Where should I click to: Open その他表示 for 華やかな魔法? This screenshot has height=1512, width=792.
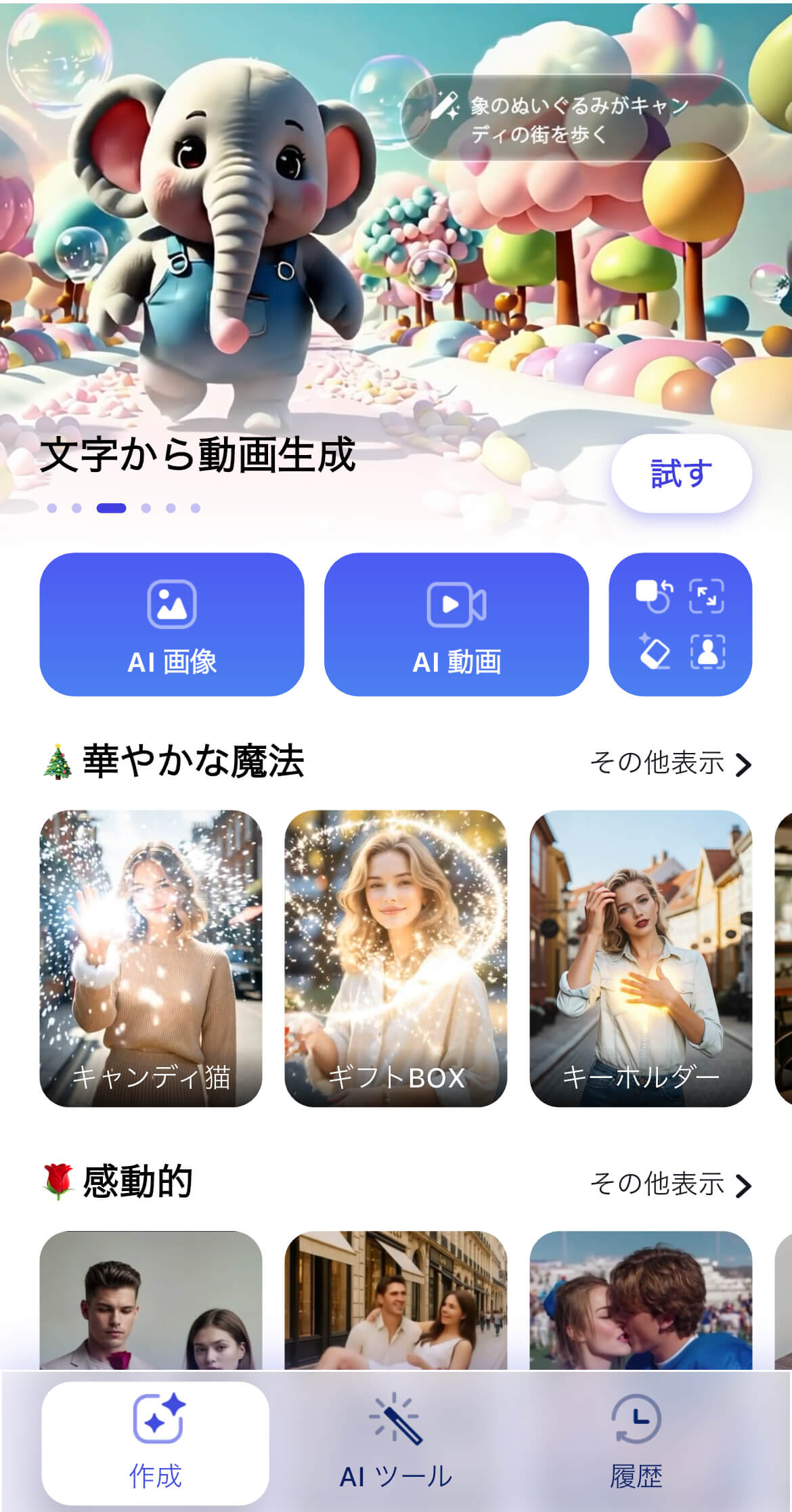pos(660,763)
